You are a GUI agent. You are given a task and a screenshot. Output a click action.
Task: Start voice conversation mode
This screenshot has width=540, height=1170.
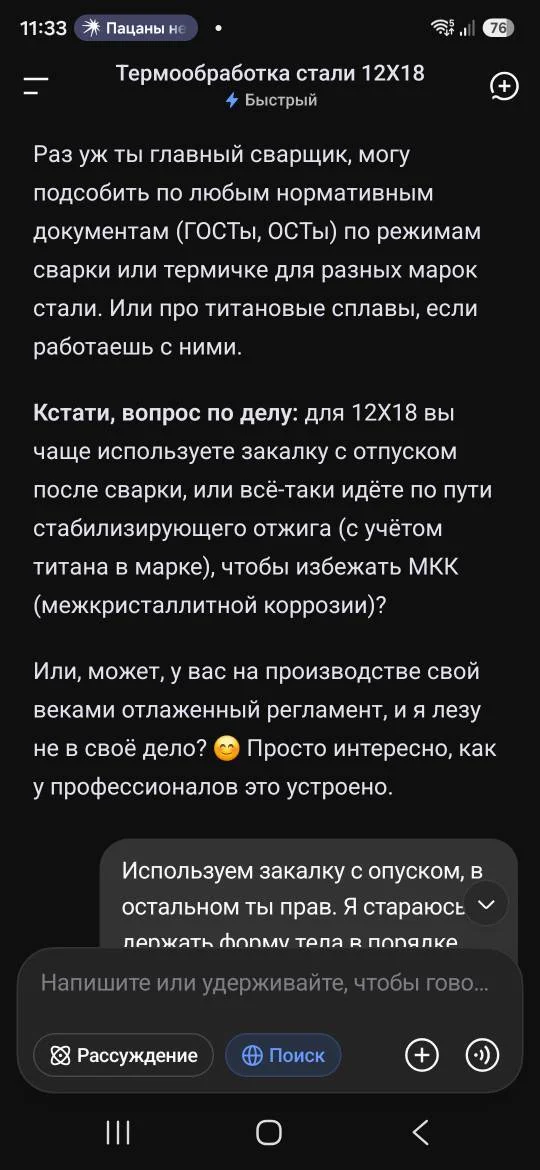(482, 1055)
